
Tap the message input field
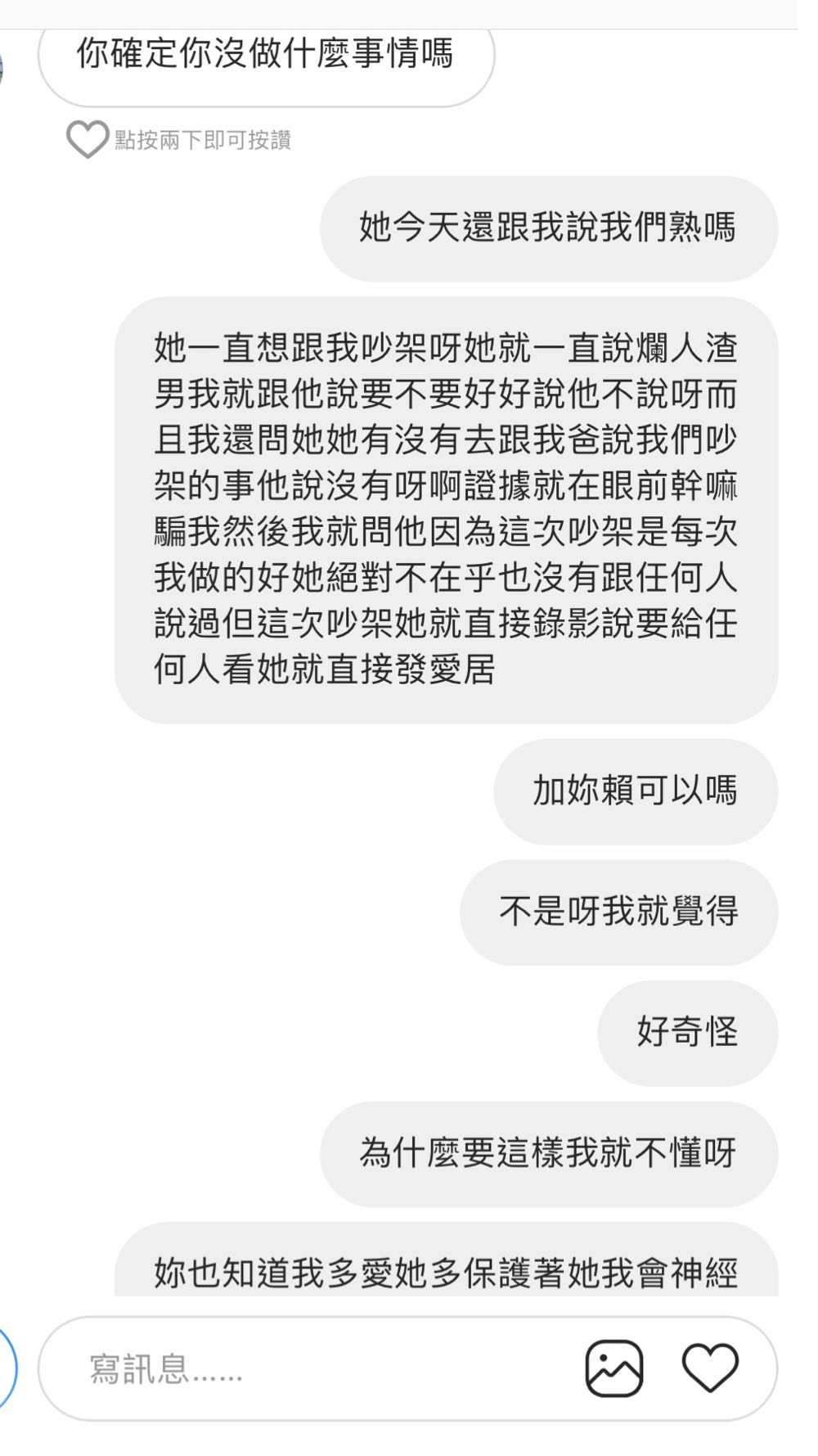327,1368
